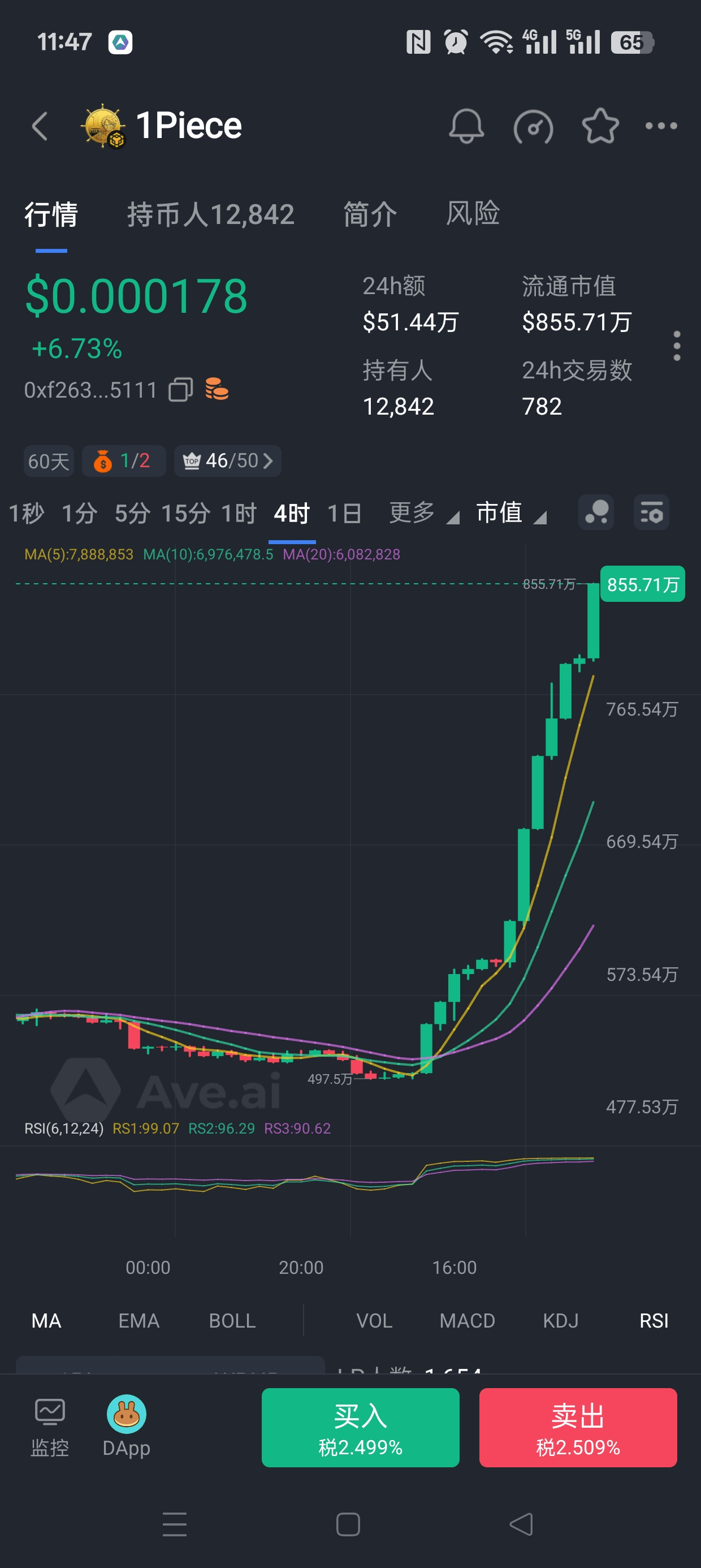
Task: Open the price alert bell
Action: (x=466, y=126)
